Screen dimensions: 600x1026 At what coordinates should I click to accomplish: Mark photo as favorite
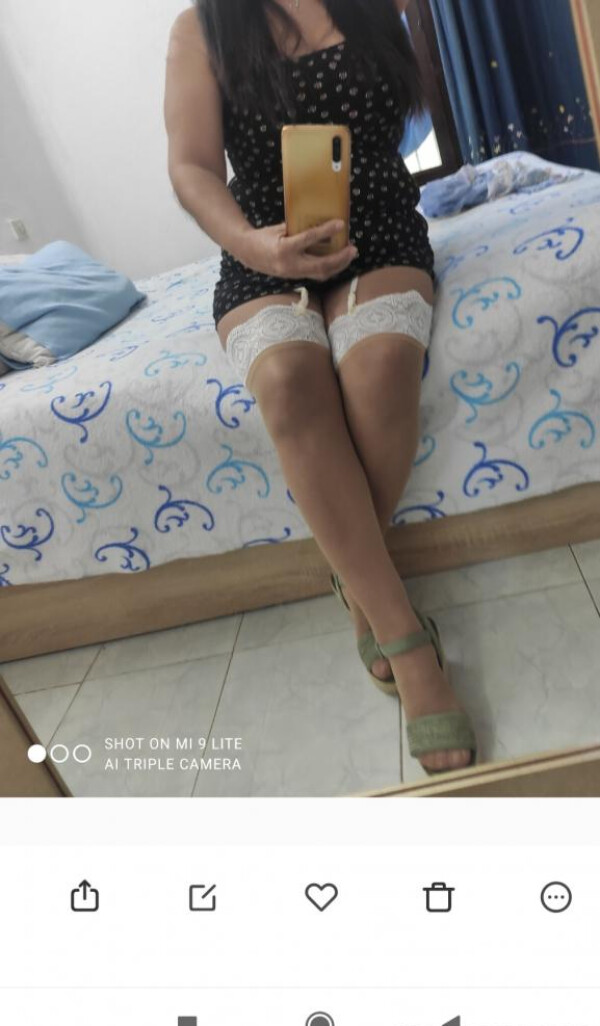(x=321, y=897)
